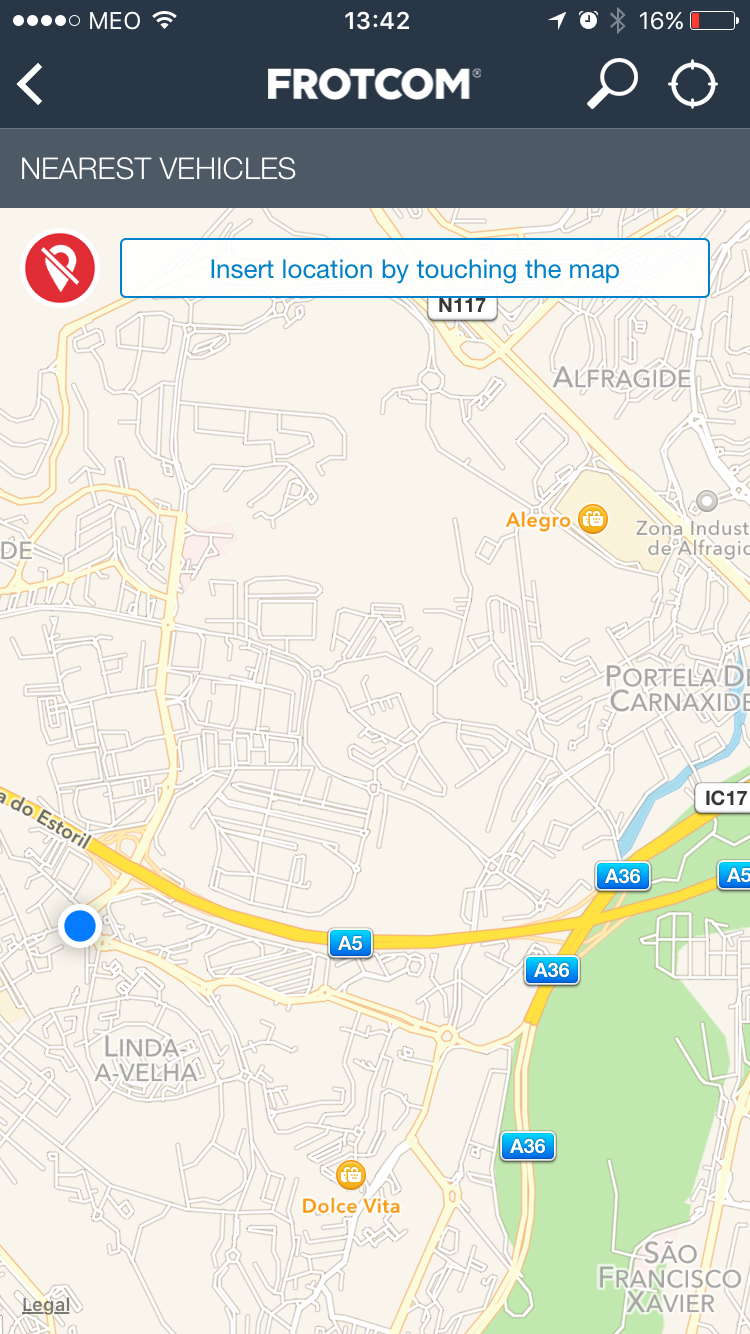Go back using the header arrow

pos(31,84)
